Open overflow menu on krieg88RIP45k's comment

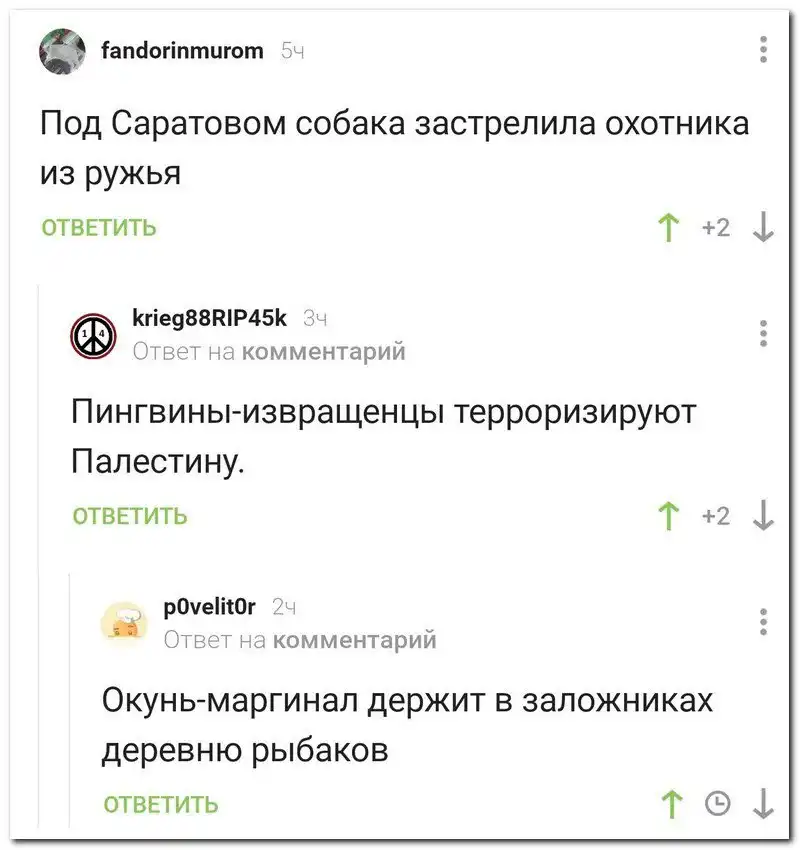click(x=763, y=333)
